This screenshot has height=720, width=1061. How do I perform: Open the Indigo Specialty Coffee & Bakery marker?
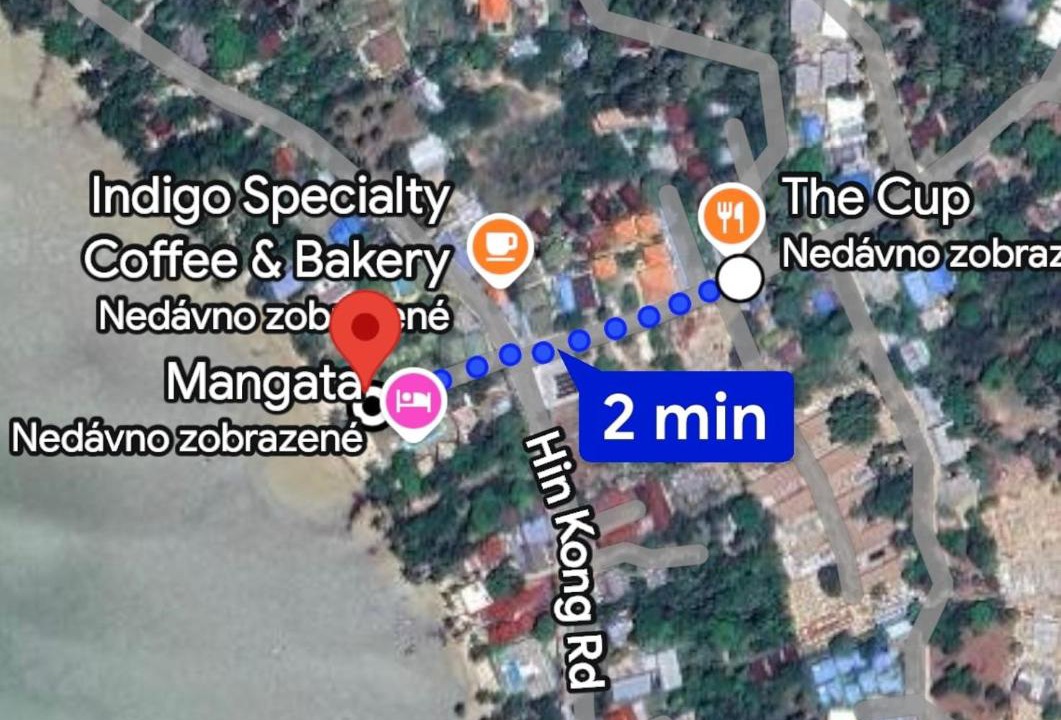499,243
